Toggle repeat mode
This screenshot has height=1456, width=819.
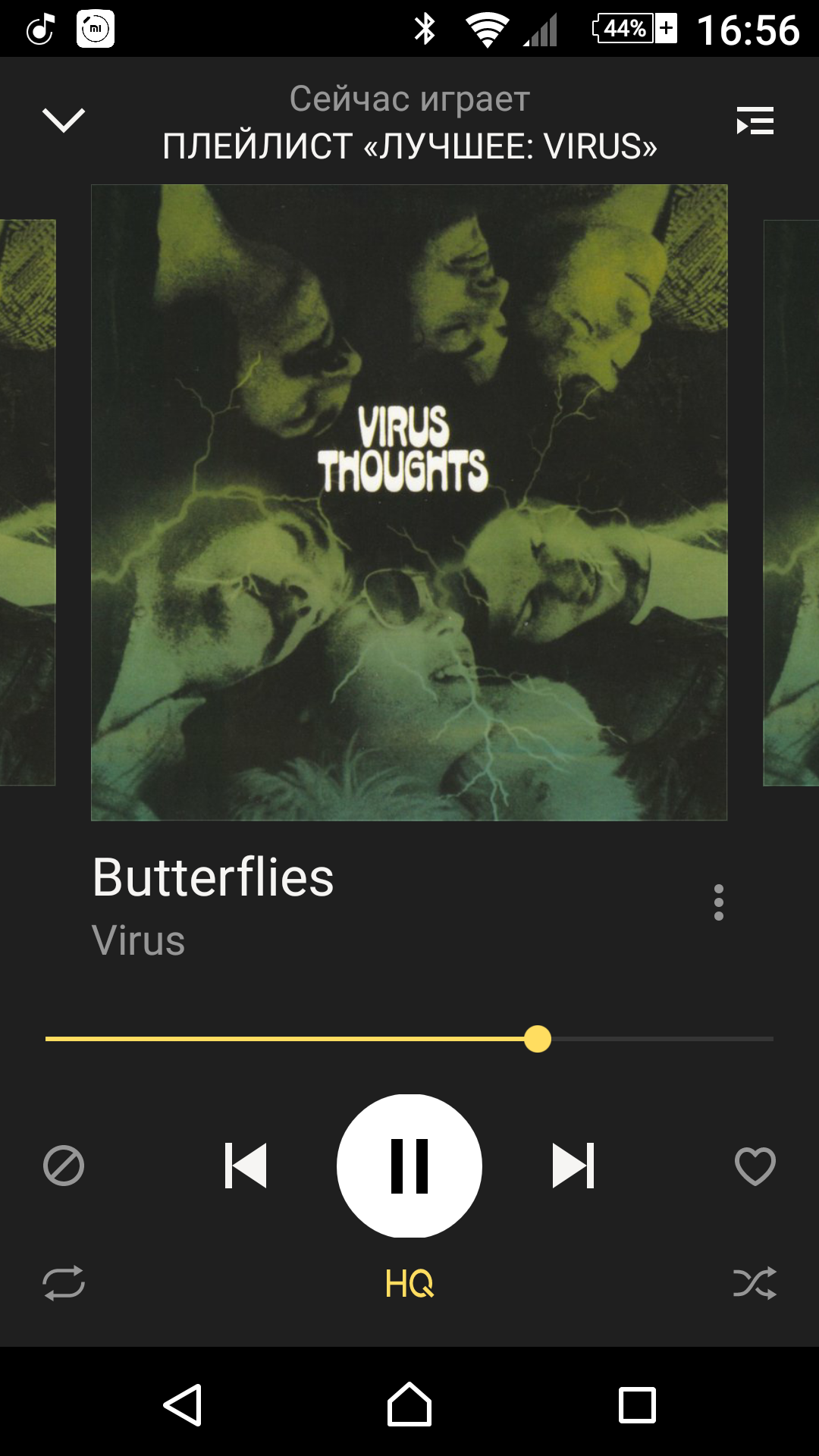pyautogui.click(x=64, y=1283)
